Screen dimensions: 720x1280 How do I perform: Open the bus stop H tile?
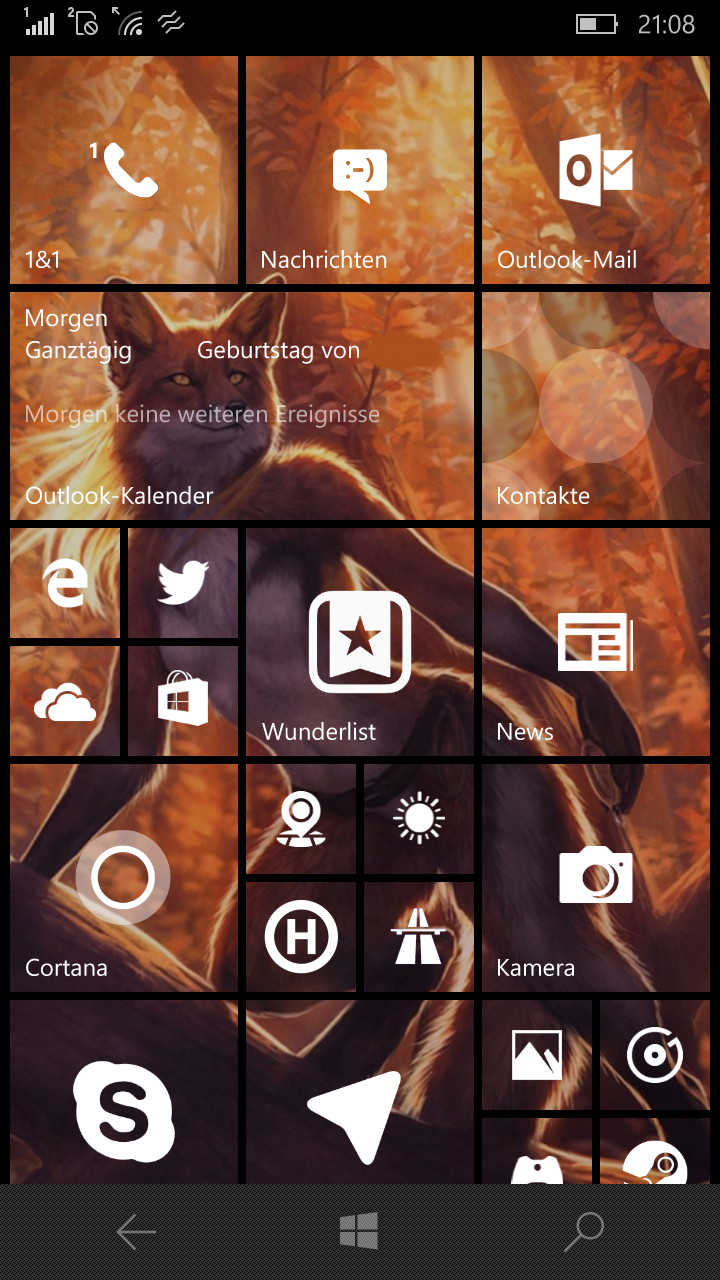pyautogui.click(x=301, y=937)
